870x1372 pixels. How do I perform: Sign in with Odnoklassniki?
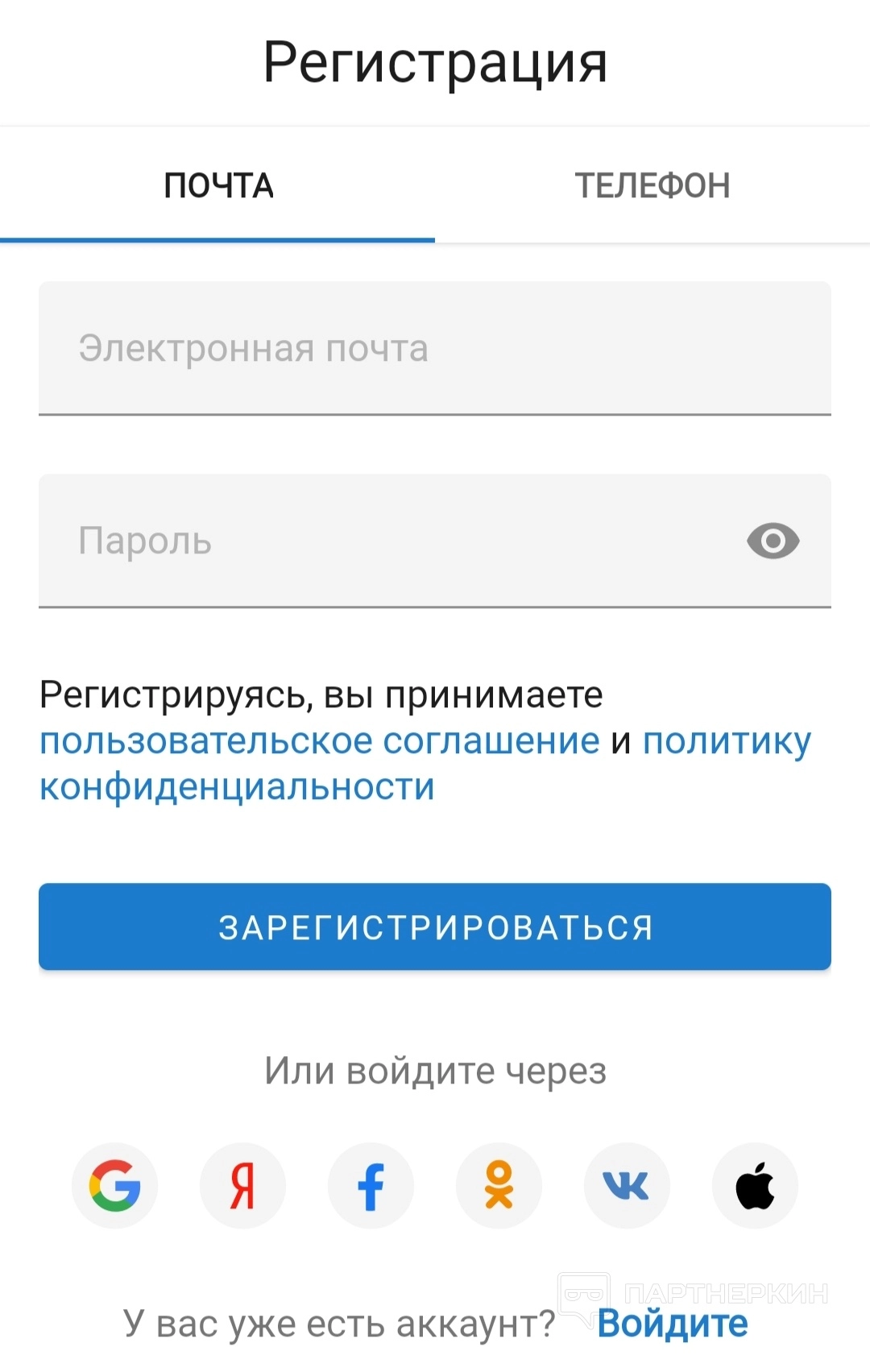(499, 1186)
